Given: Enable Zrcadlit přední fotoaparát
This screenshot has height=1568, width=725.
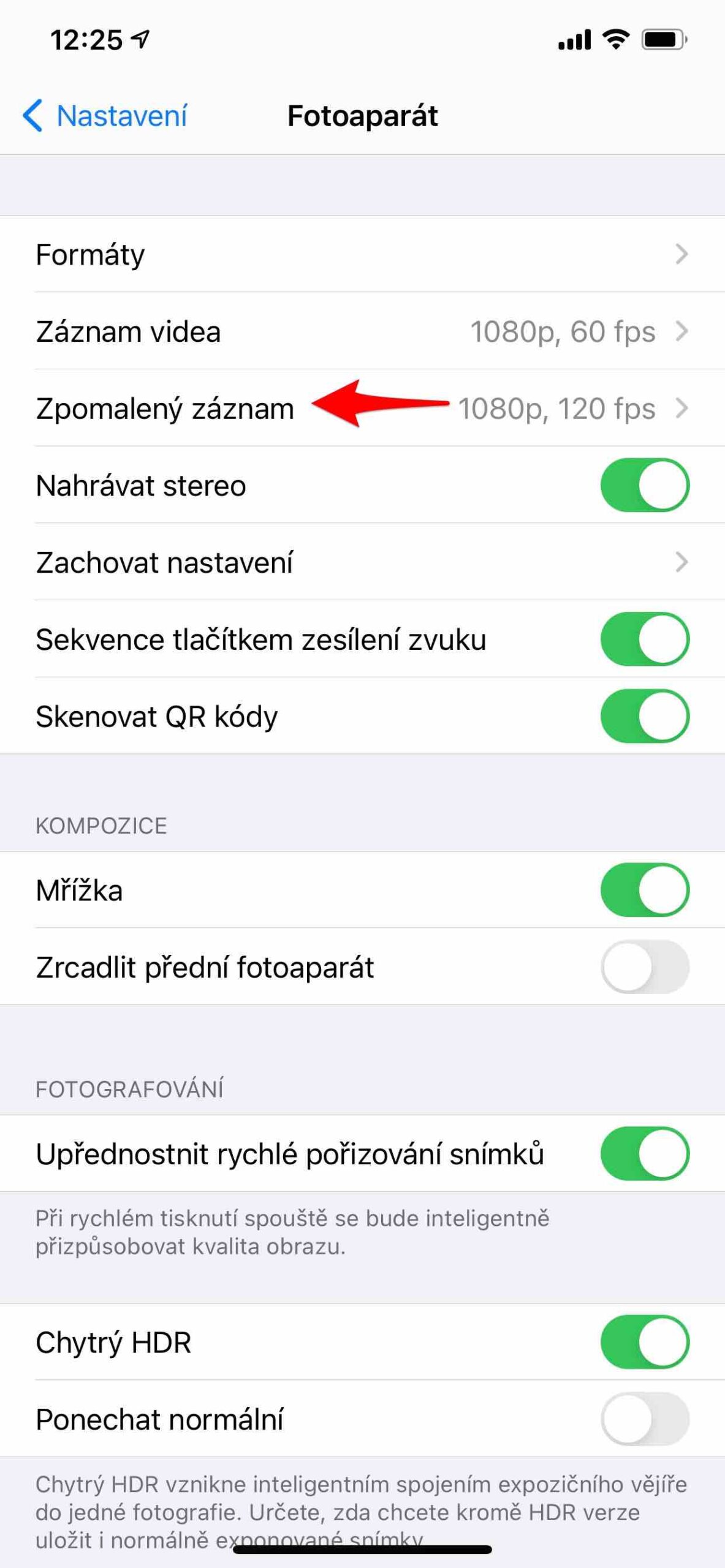Looking at the screenshot, I should tap(644, 967).
